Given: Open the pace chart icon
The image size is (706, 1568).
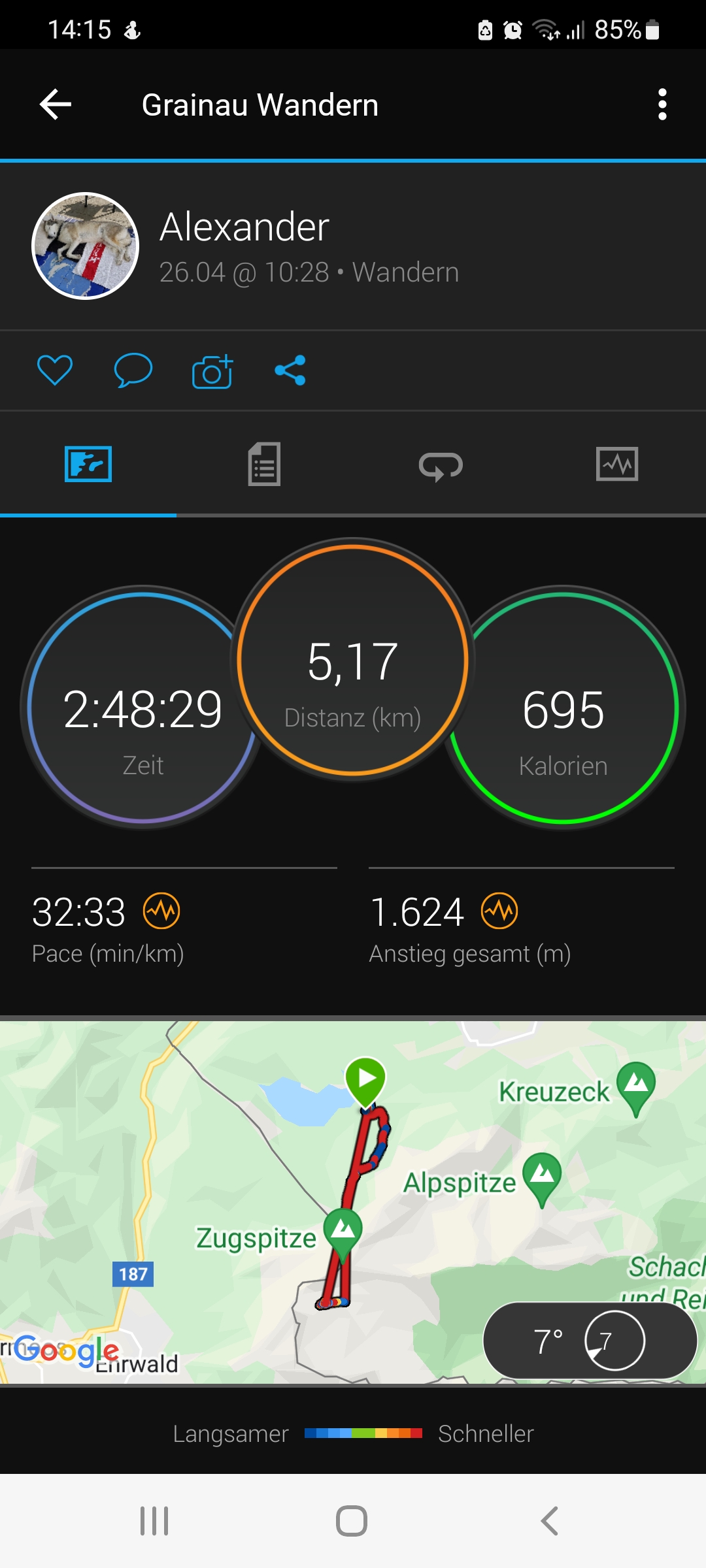Looking at the screenshot, I should point(161,911).
